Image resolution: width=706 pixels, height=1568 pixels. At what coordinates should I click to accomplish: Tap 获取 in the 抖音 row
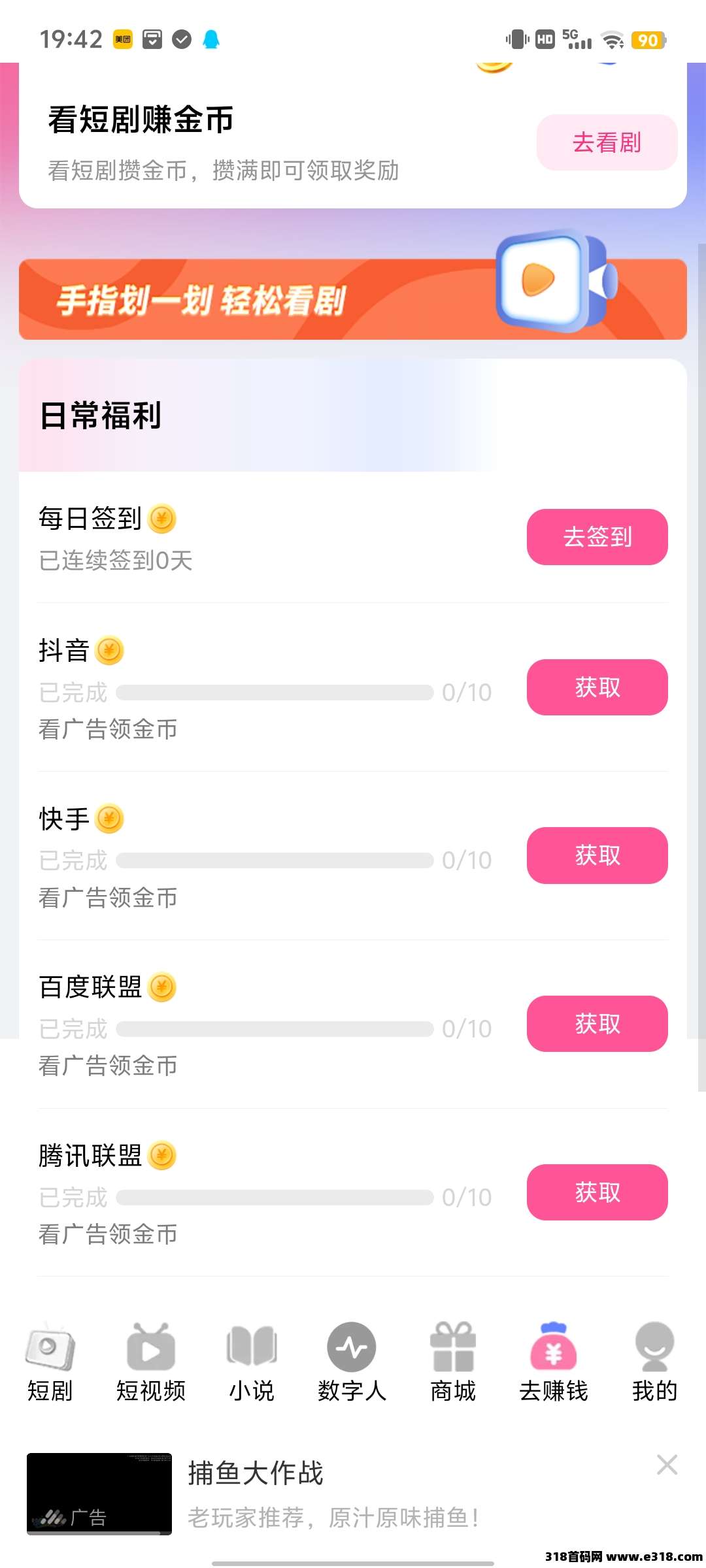[597, 687]
